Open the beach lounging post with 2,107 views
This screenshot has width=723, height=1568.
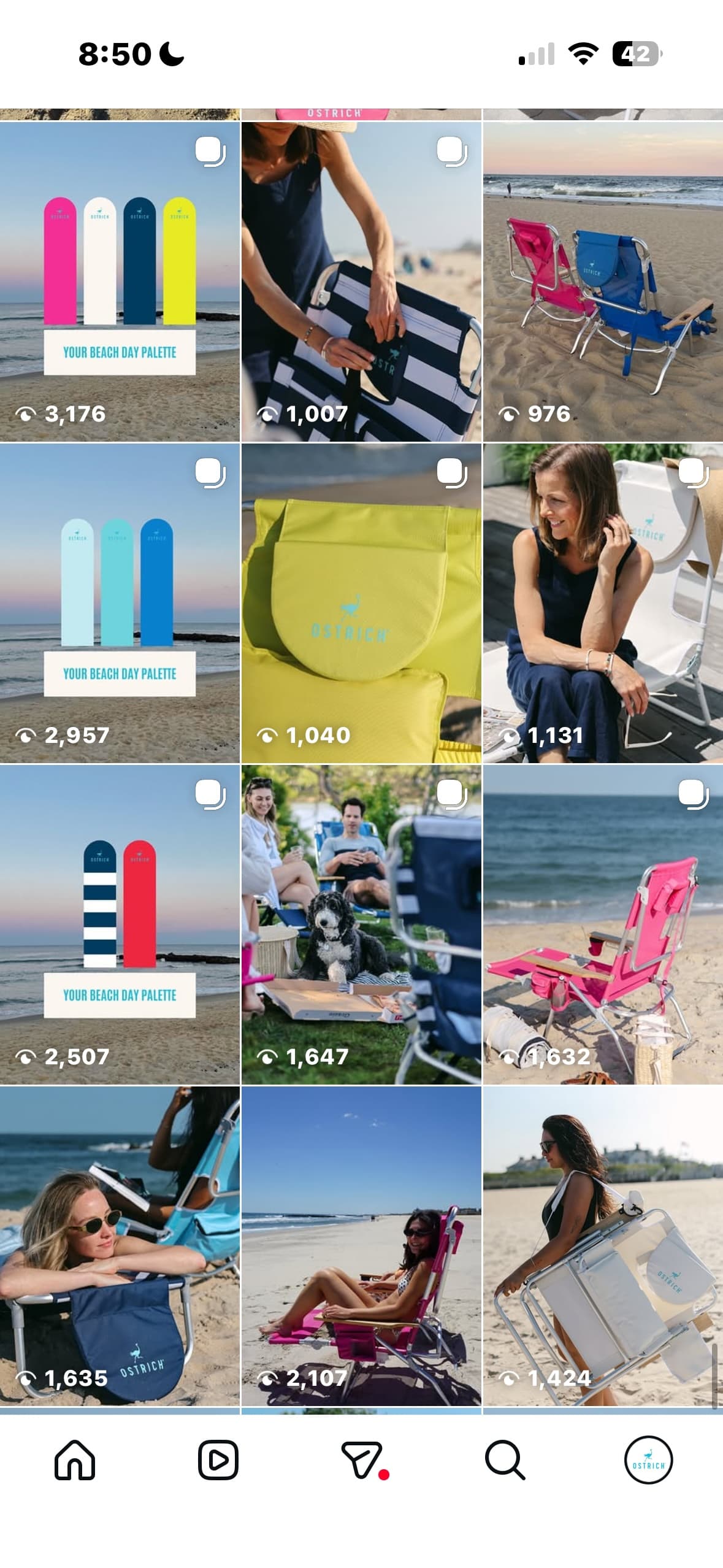click(361, 1246)
